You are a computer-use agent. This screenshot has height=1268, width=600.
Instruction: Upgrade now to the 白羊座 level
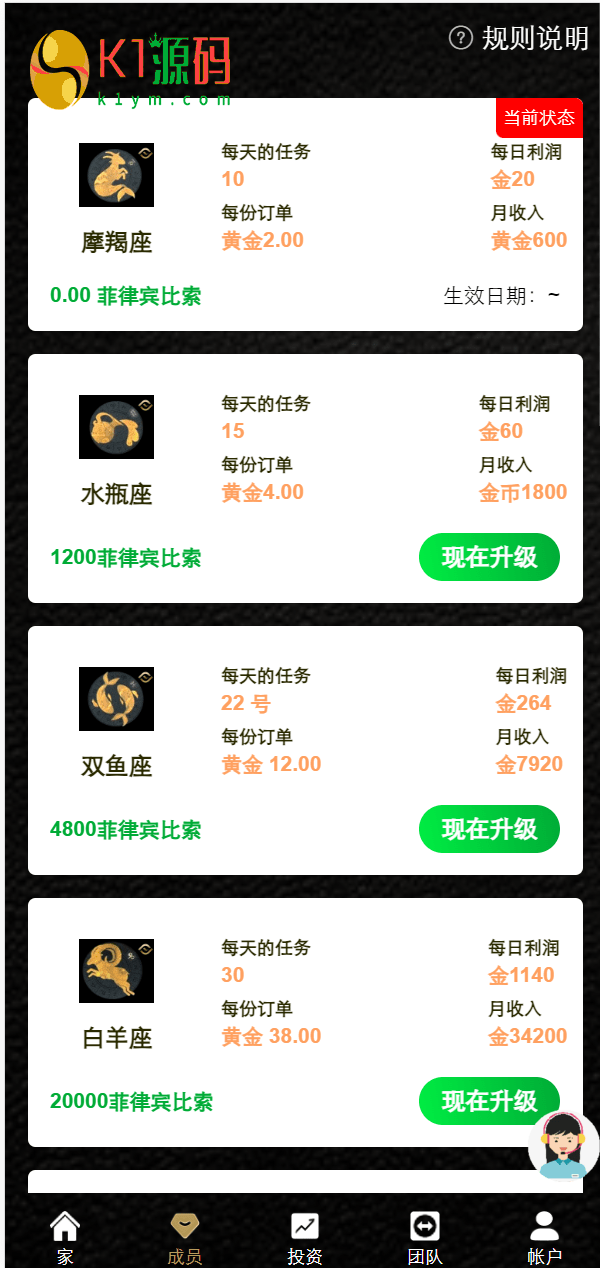pyautogui.click(x=489, y=1101)
